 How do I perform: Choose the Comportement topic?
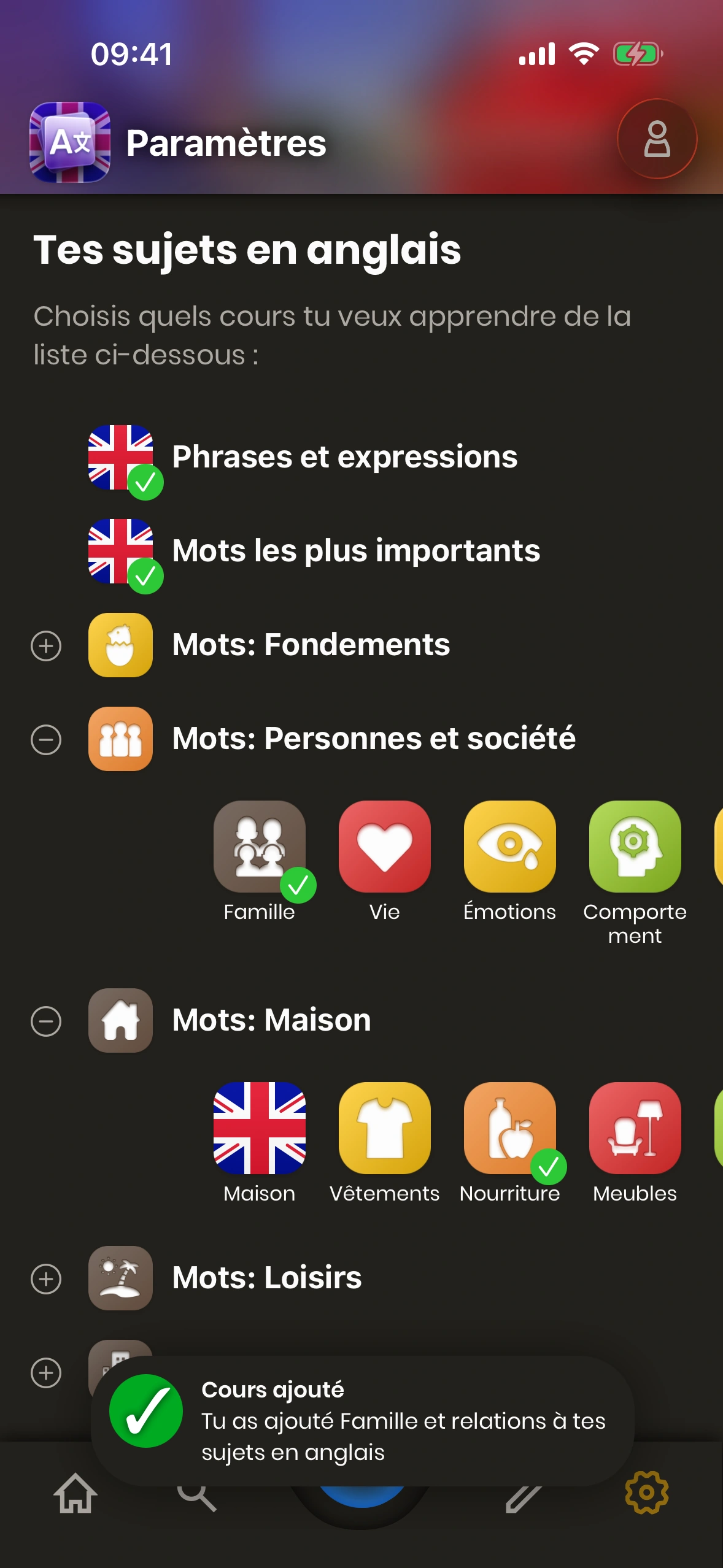click(635, 847)
